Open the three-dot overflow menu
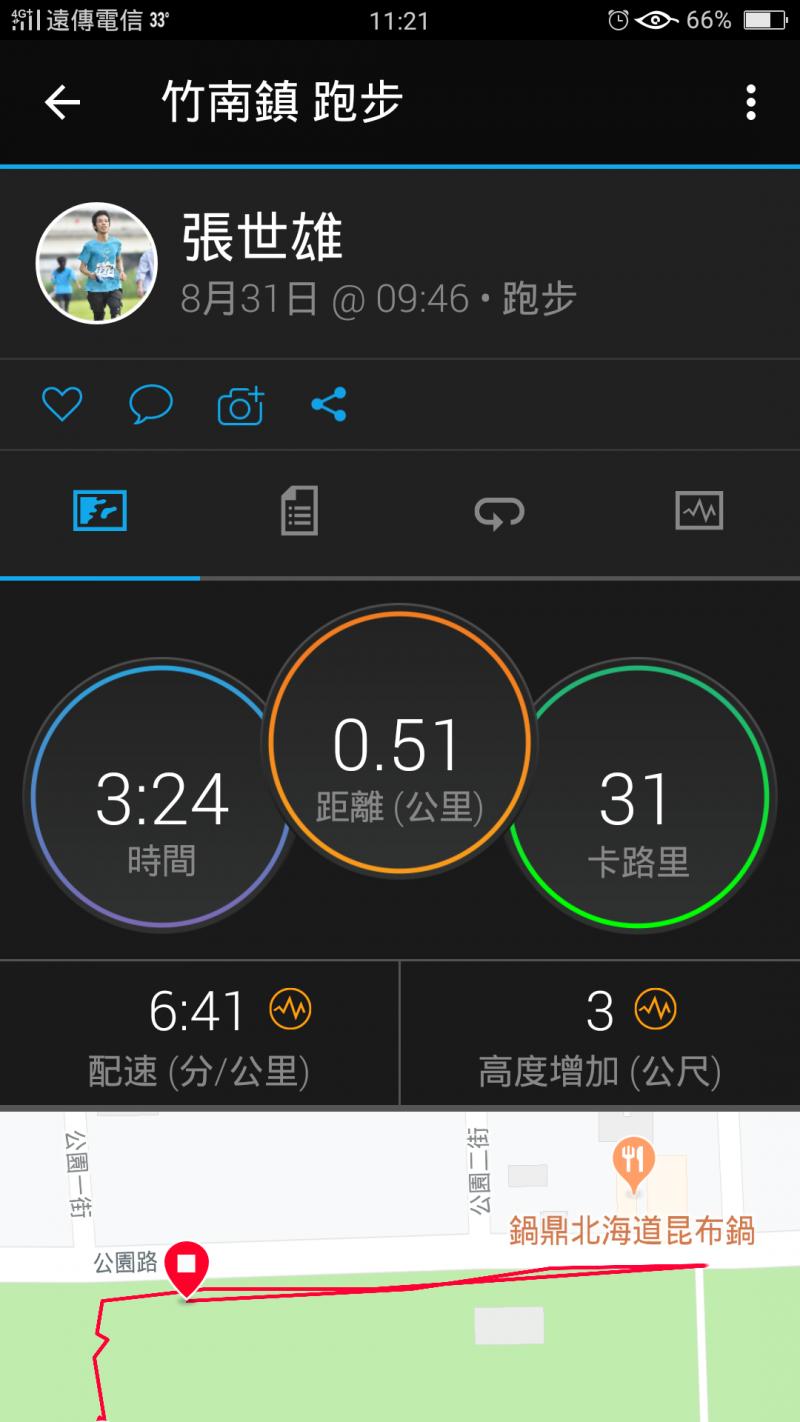This screenshot has height=1422, width=800. pos(750,102)
